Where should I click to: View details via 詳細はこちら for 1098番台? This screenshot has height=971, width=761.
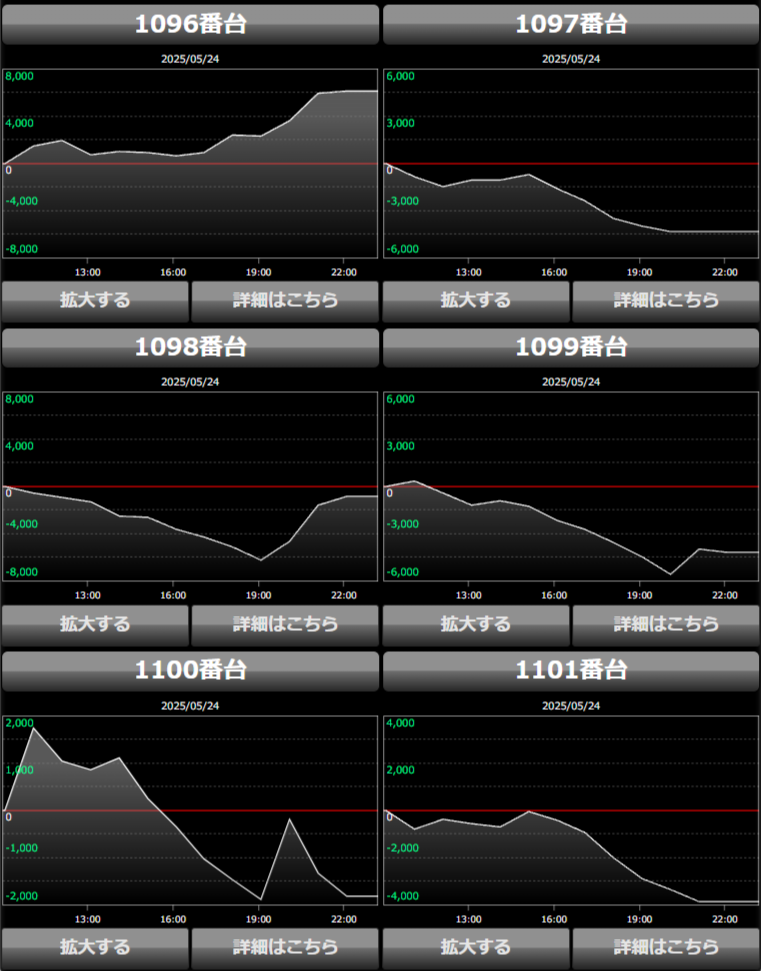[x=285, y=624]
